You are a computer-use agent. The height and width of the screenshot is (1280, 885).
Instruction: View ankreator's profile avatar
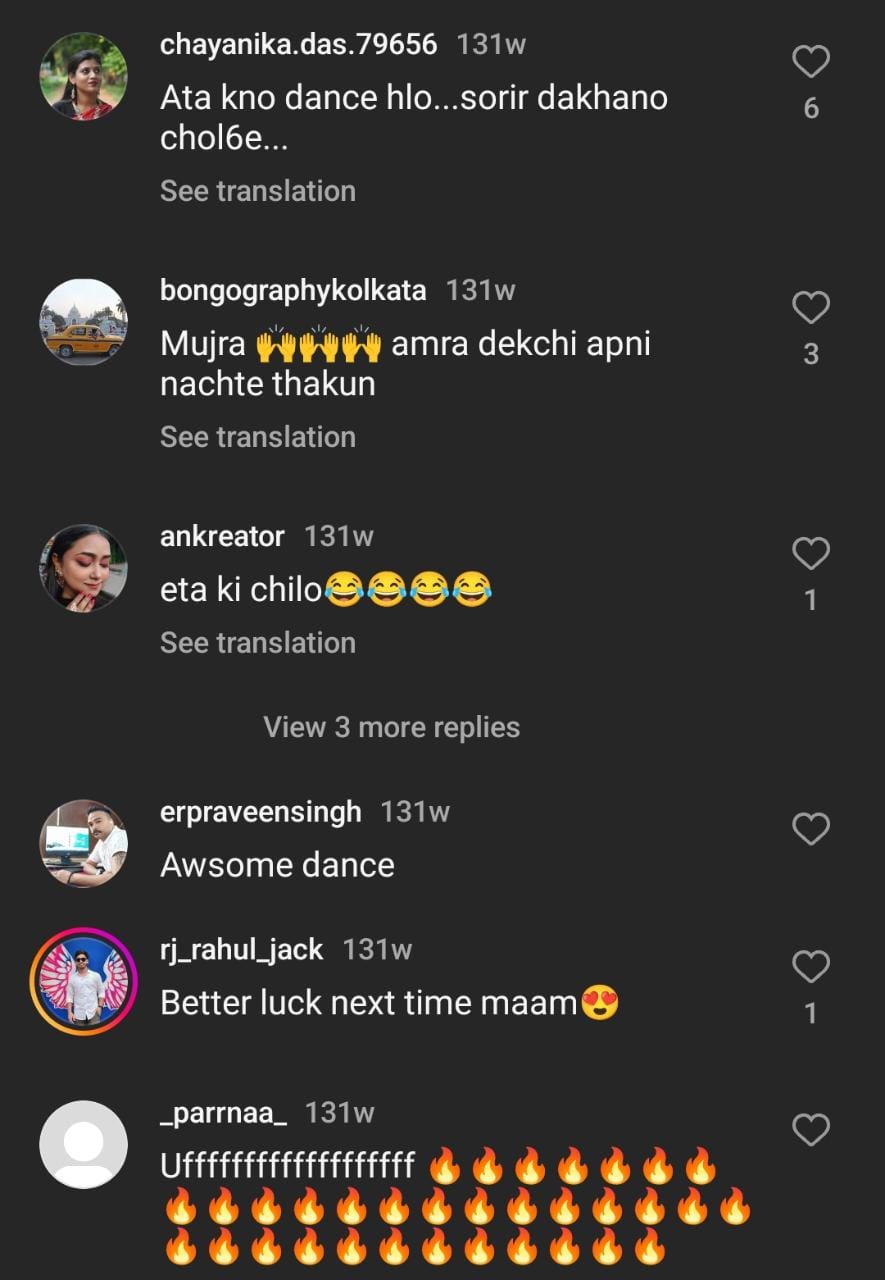click(83, 568)
